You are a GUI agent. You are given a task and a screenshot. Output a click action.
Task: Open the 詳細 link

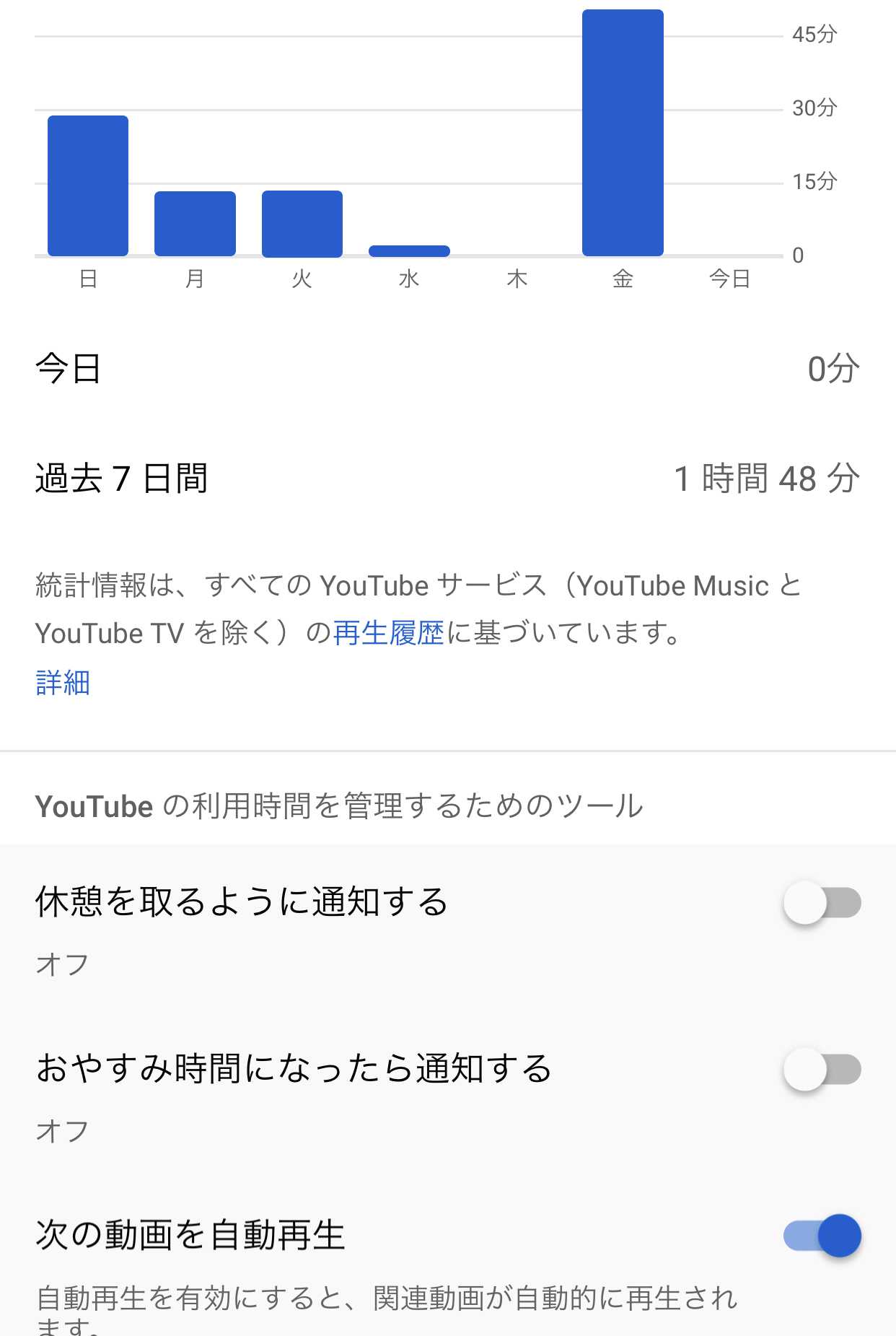coord(63,683)
